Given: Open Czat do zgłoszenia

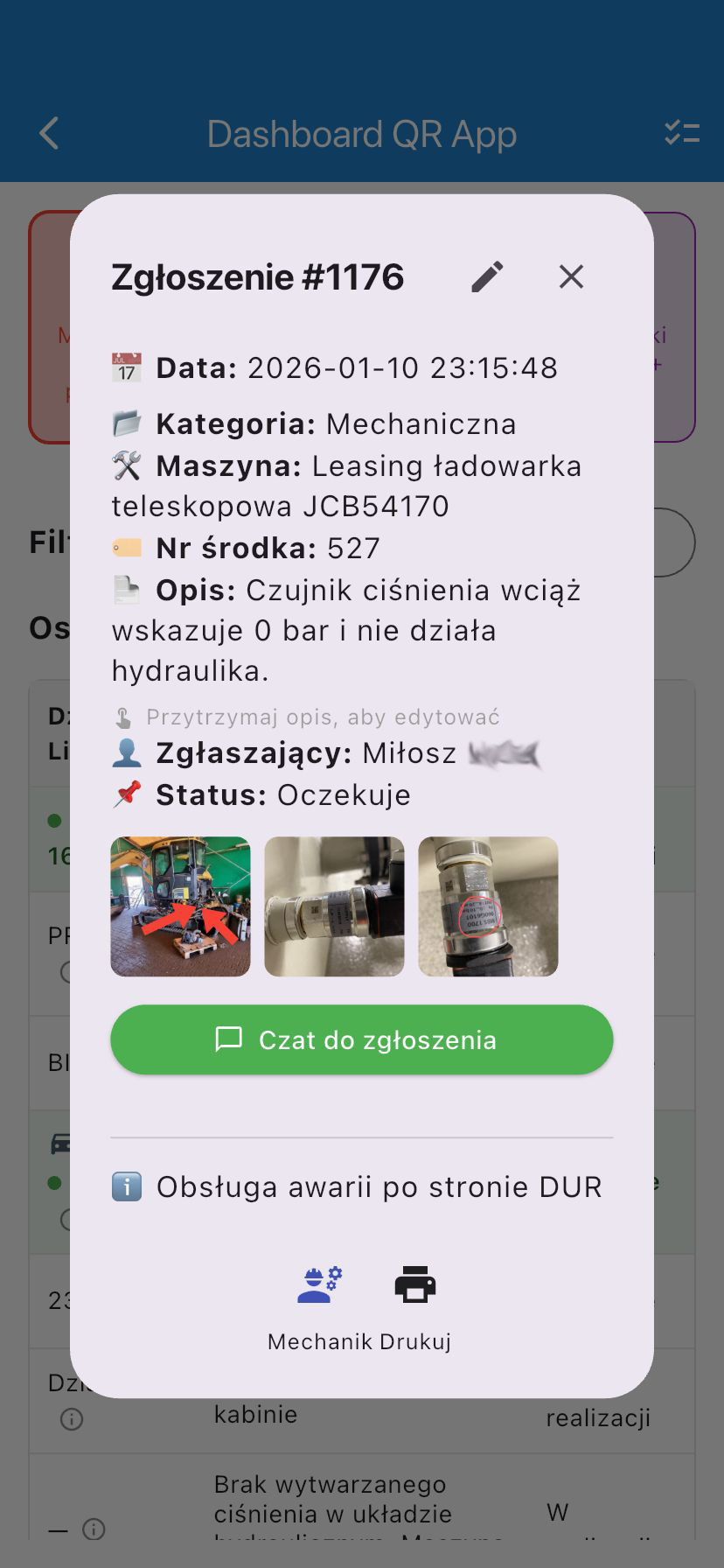Looking at the screenshot, I should click(361, 1039).
